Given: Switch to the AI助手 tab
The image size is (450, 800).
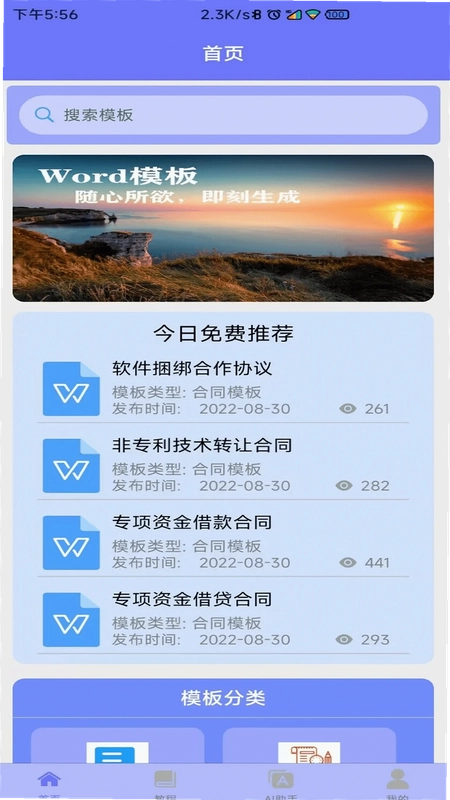Looking at the screenshot, I should 281,784.
